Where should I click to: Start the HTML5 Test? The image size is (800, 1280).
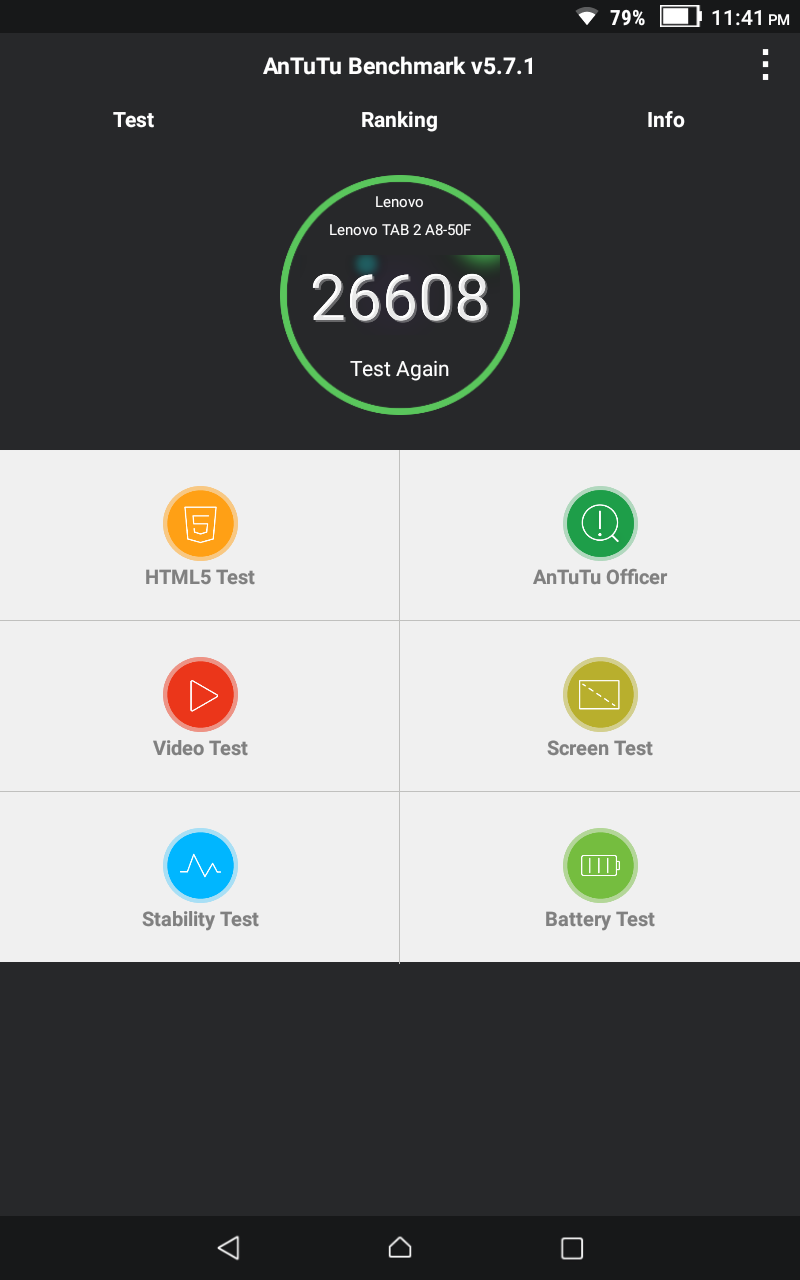point(200,537)
